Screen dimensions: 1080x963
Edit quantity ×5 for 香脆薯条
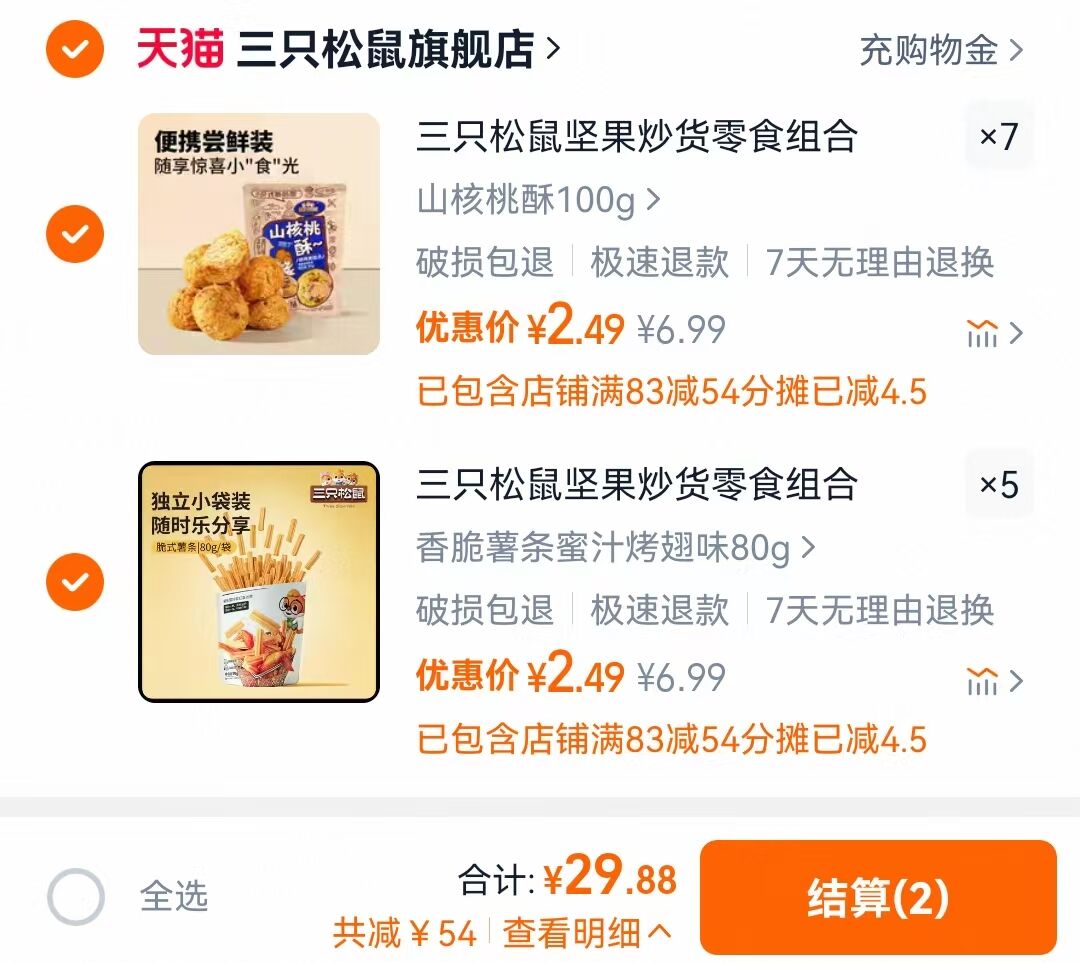pyautogui.click(x=998, y=485)
